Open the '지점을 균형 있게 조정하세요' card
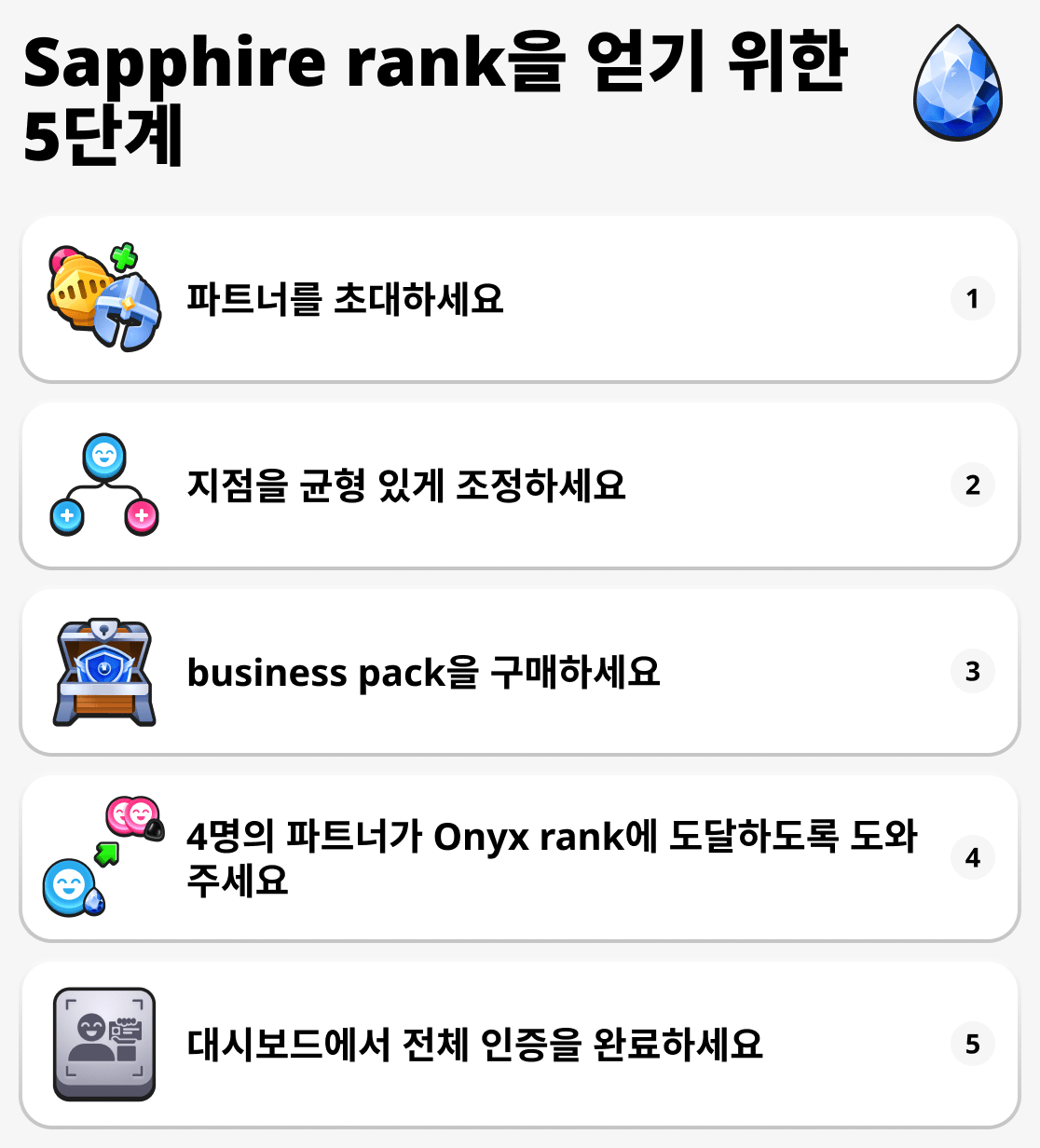This screenshot has width=1040, height=1148. point(520,485)
